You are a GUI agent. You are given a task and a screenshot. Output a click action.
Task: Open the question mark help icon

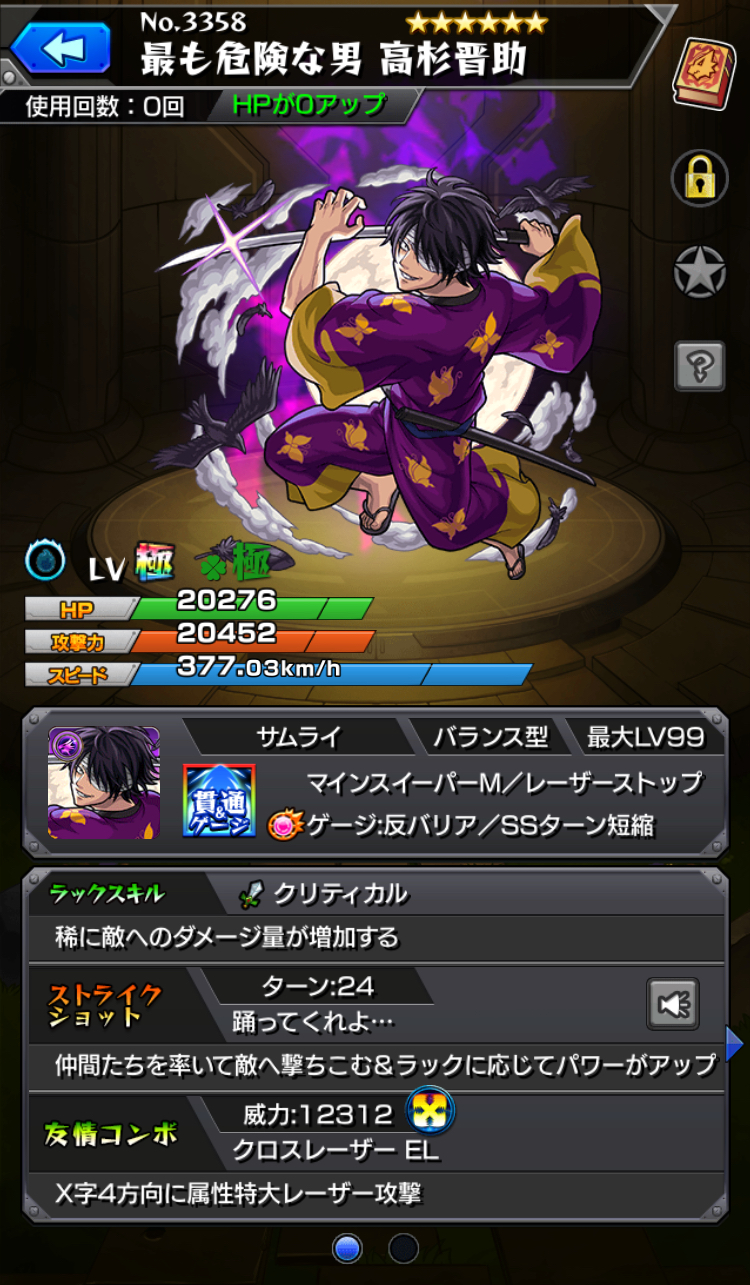click(x=699, y=365)
